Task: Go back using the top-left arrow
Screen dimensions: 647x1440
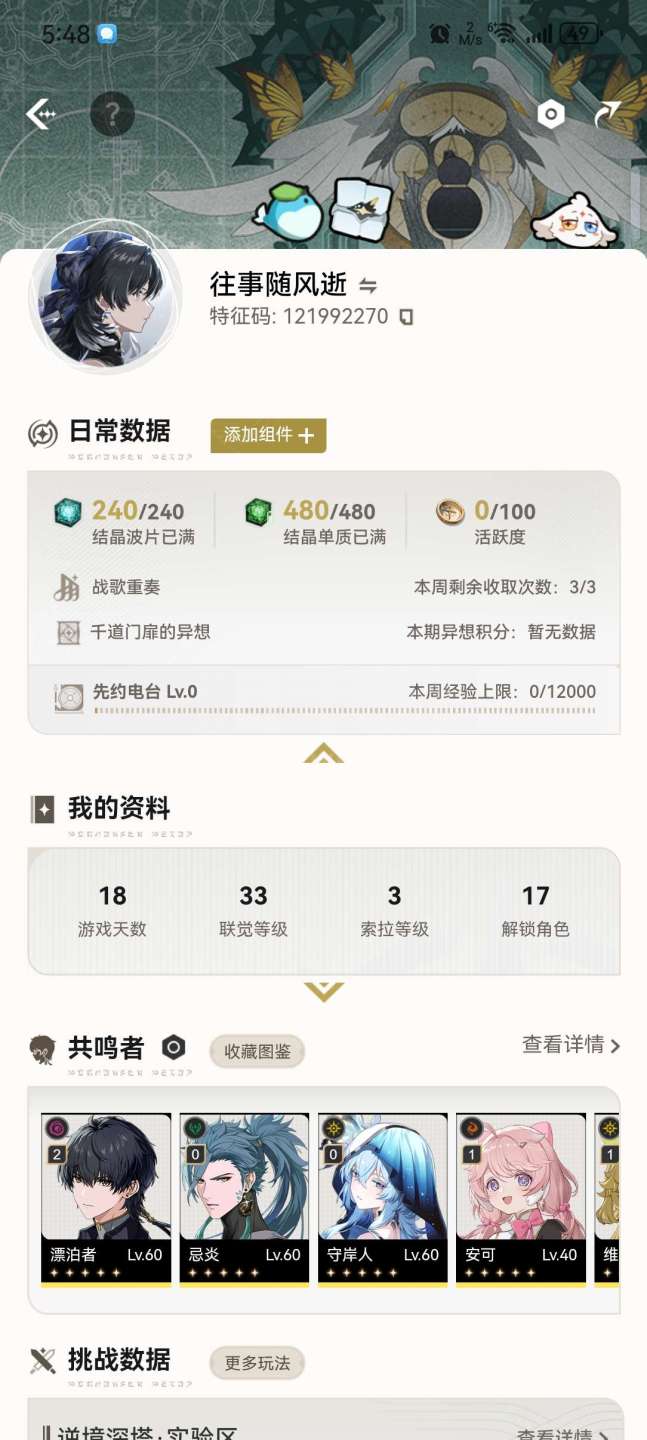Action: 41,115
